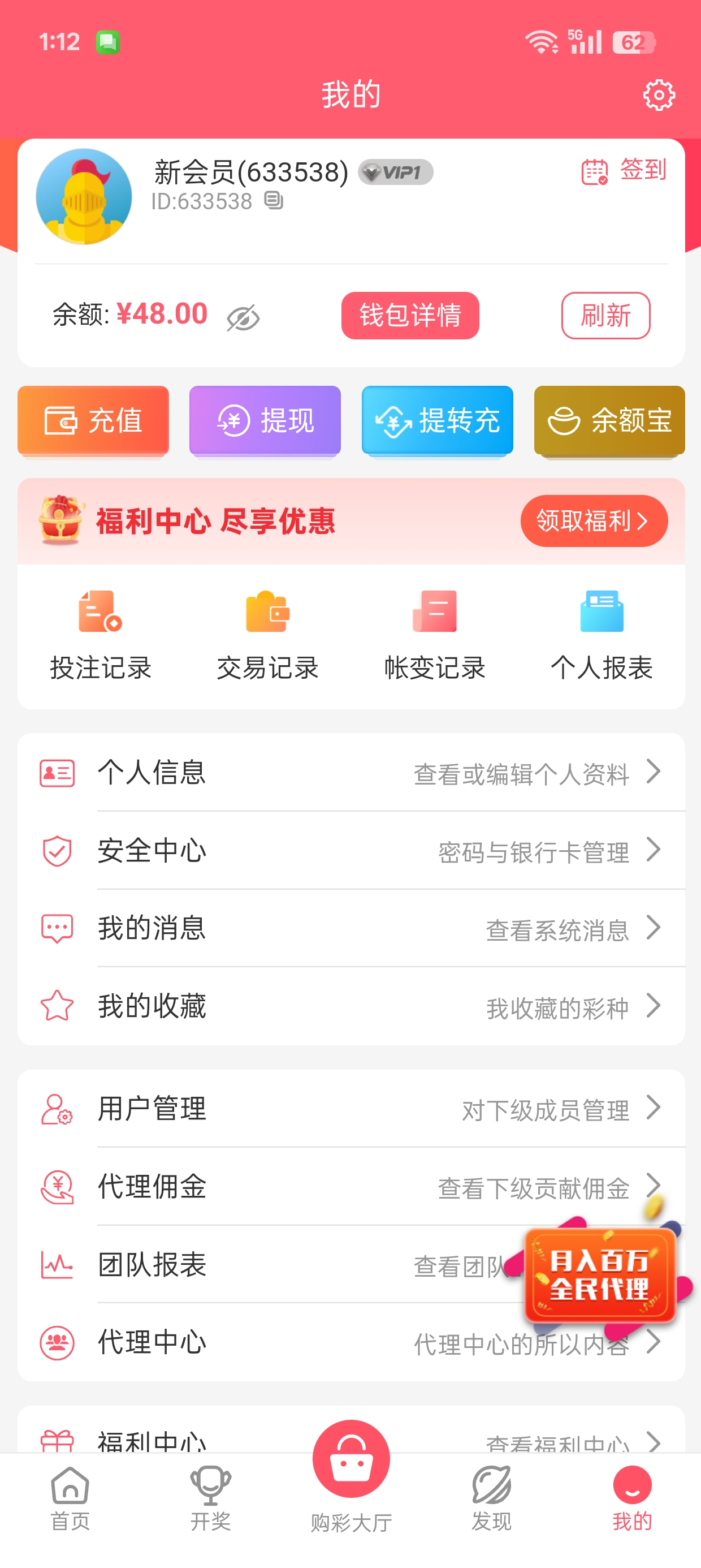This screenshot has width=701, height=1568.
Task: Select 提现 withdraw button
Action: (265, 420)
